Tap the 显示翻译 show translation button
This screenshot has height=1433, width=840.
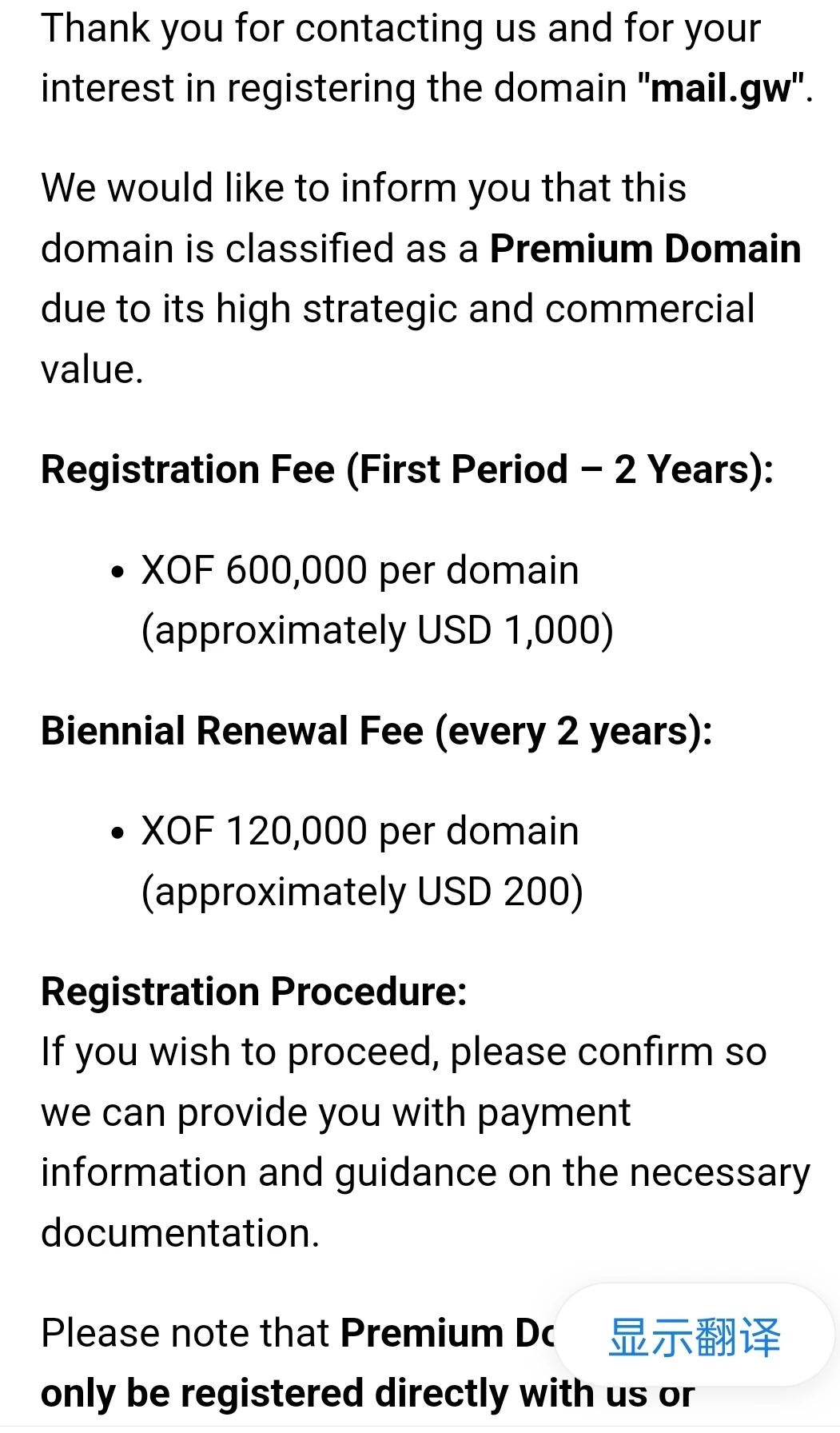click(x=694, y=1336)
